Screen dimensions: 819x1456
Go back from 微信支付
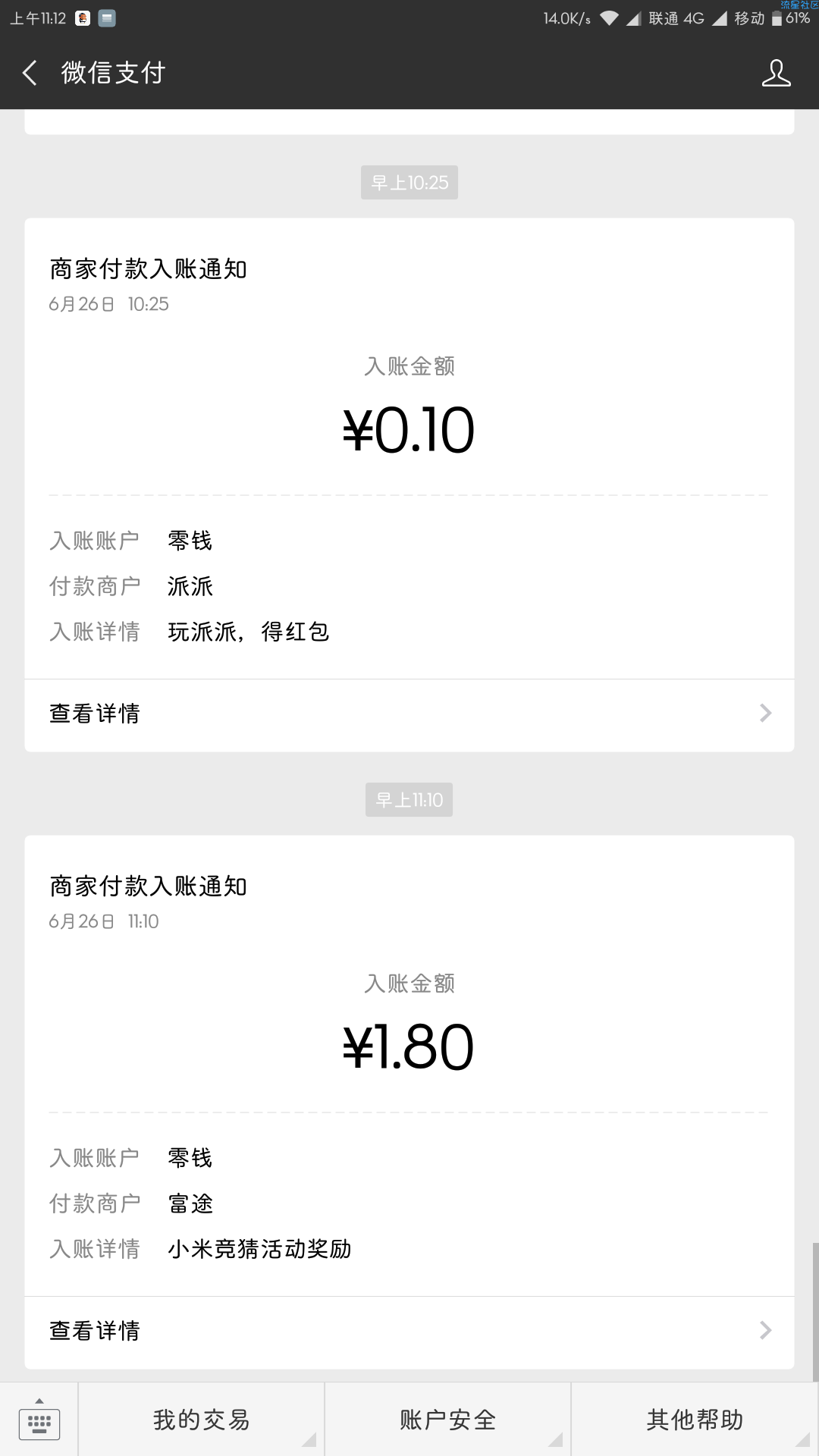tap(30, 73)
